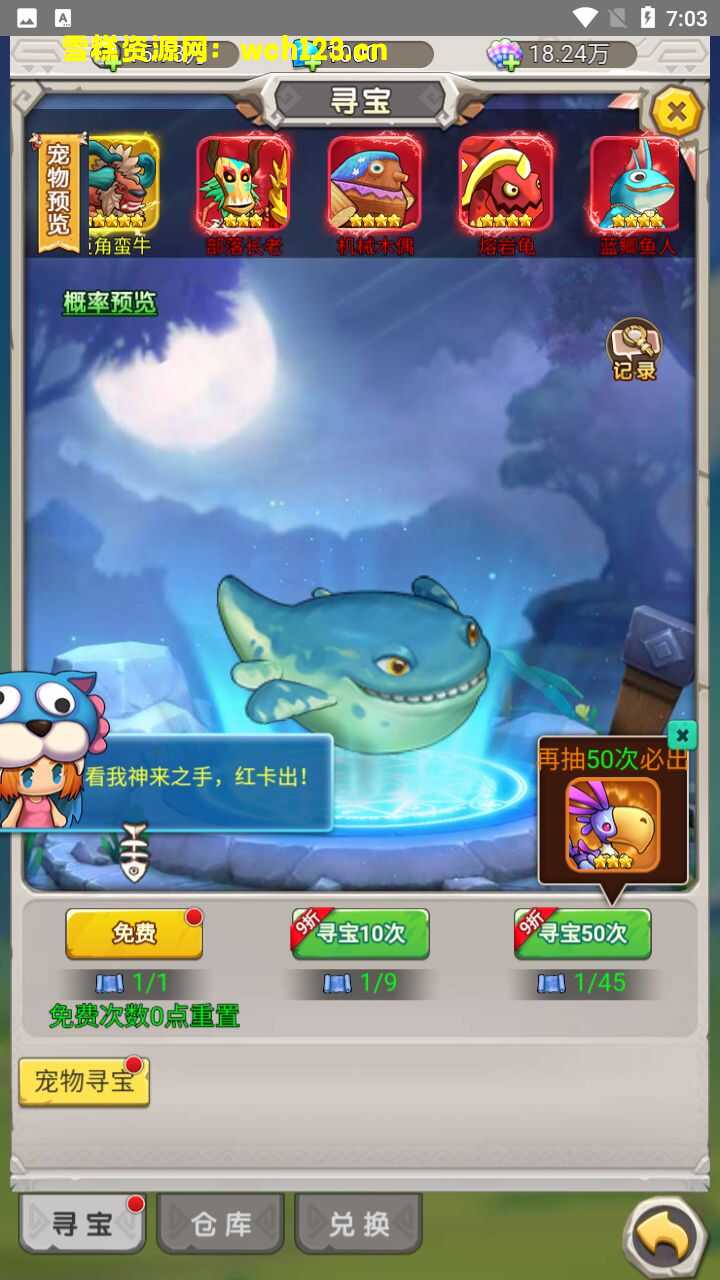Select the 寻宝 bottom tab
The width and height of the screenshot is (720, 1280).
click(82, 1223)
